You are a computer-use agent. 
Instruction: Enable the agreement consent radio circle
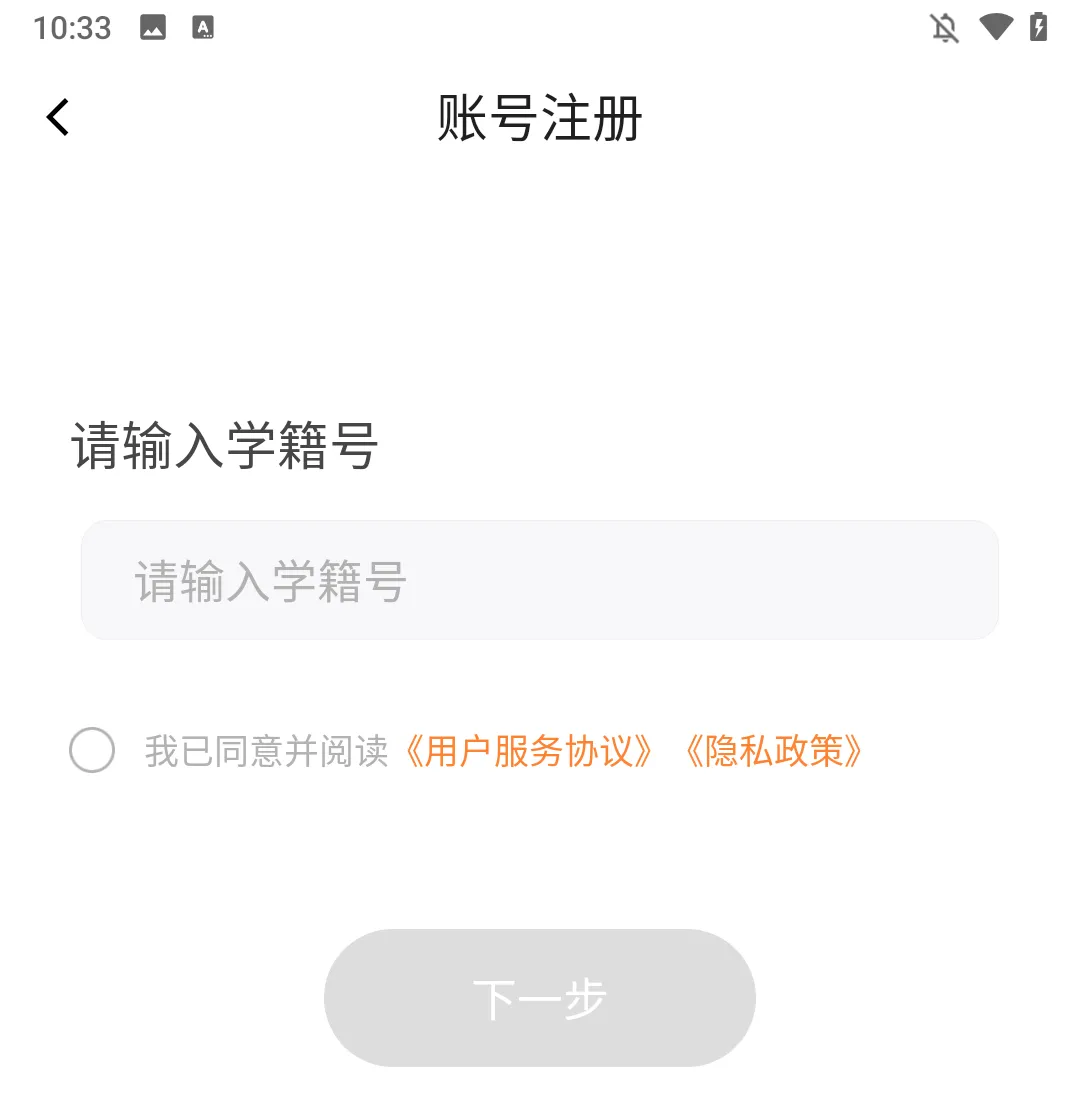click(x=92, y=751)
